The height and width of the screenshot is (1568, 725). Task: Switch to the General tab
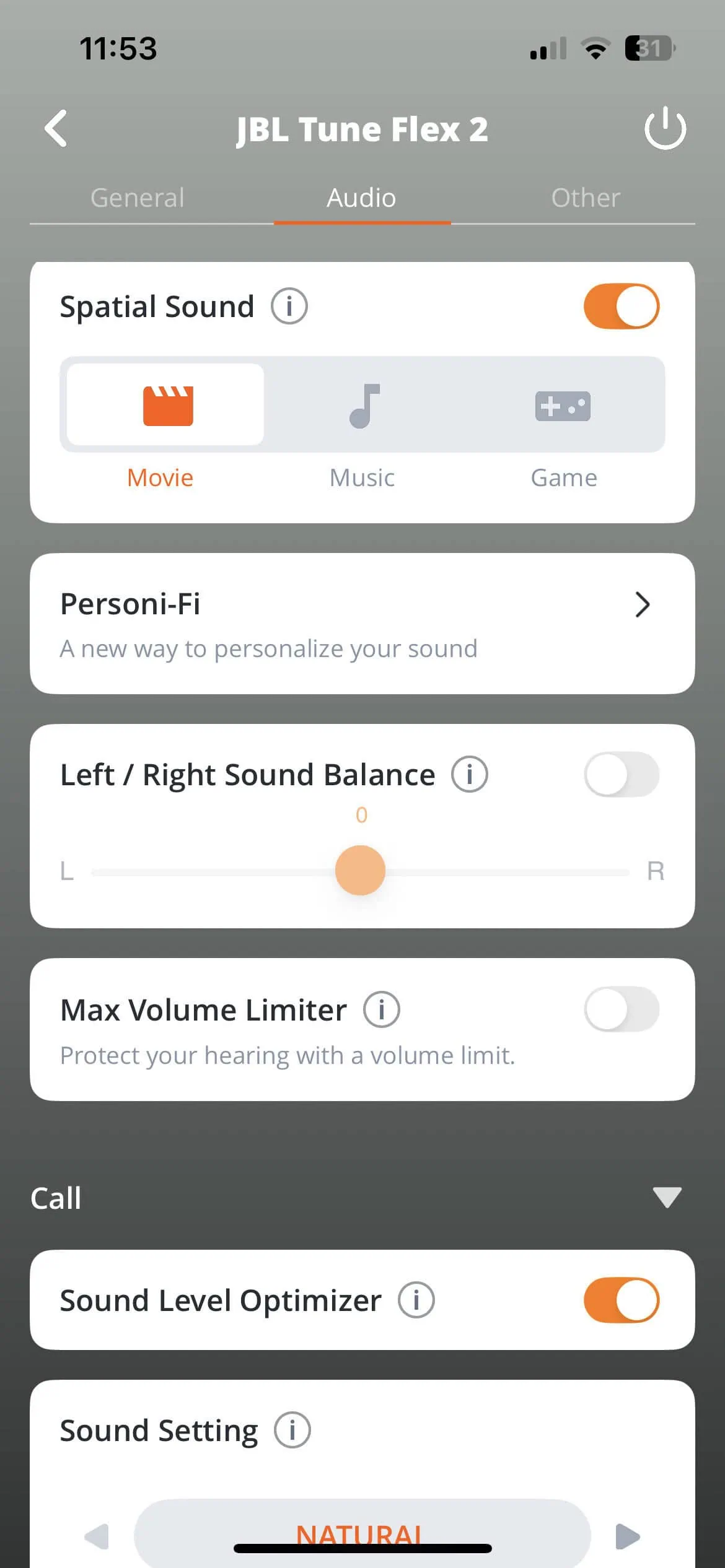tap(137, 198)
